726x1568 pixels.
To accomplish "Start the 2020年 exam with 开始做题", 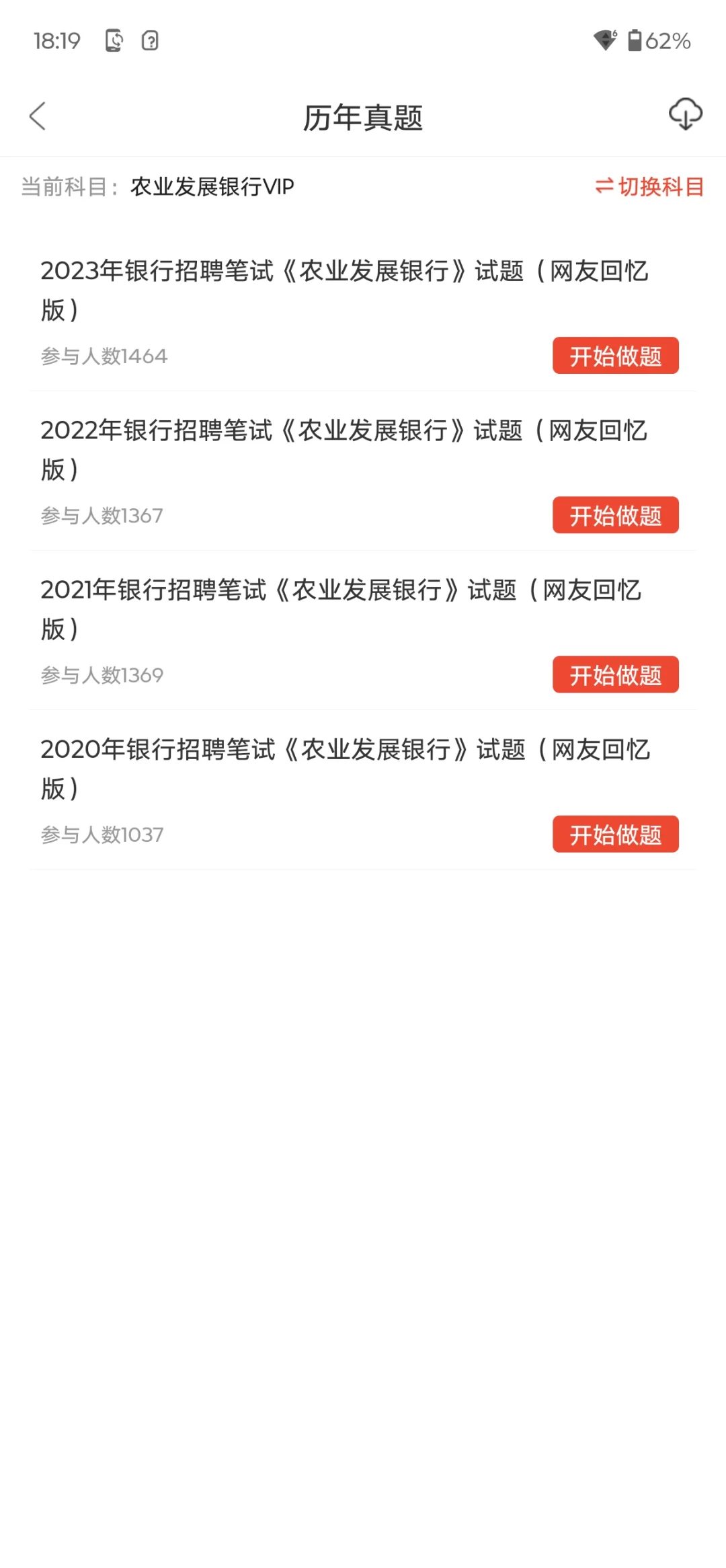I will click(615, 834).
